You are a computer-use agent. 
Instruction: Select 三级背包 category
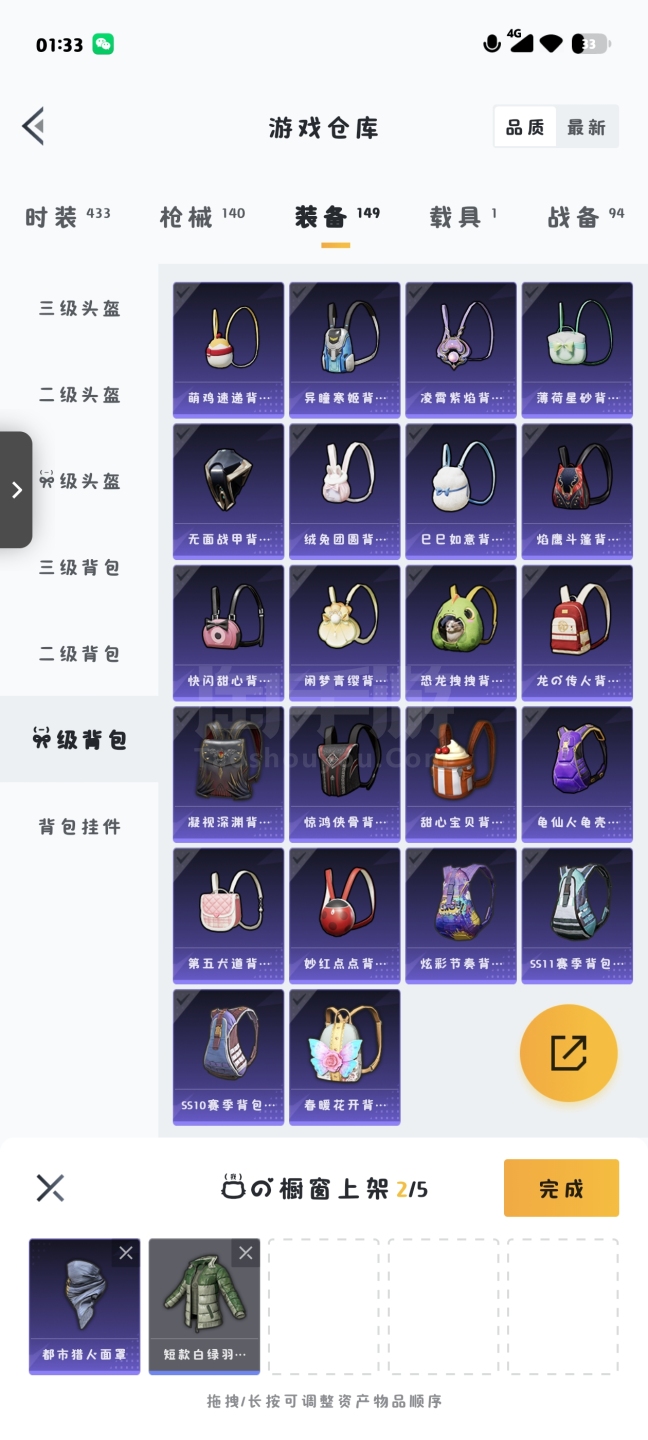tap(80, 567)
